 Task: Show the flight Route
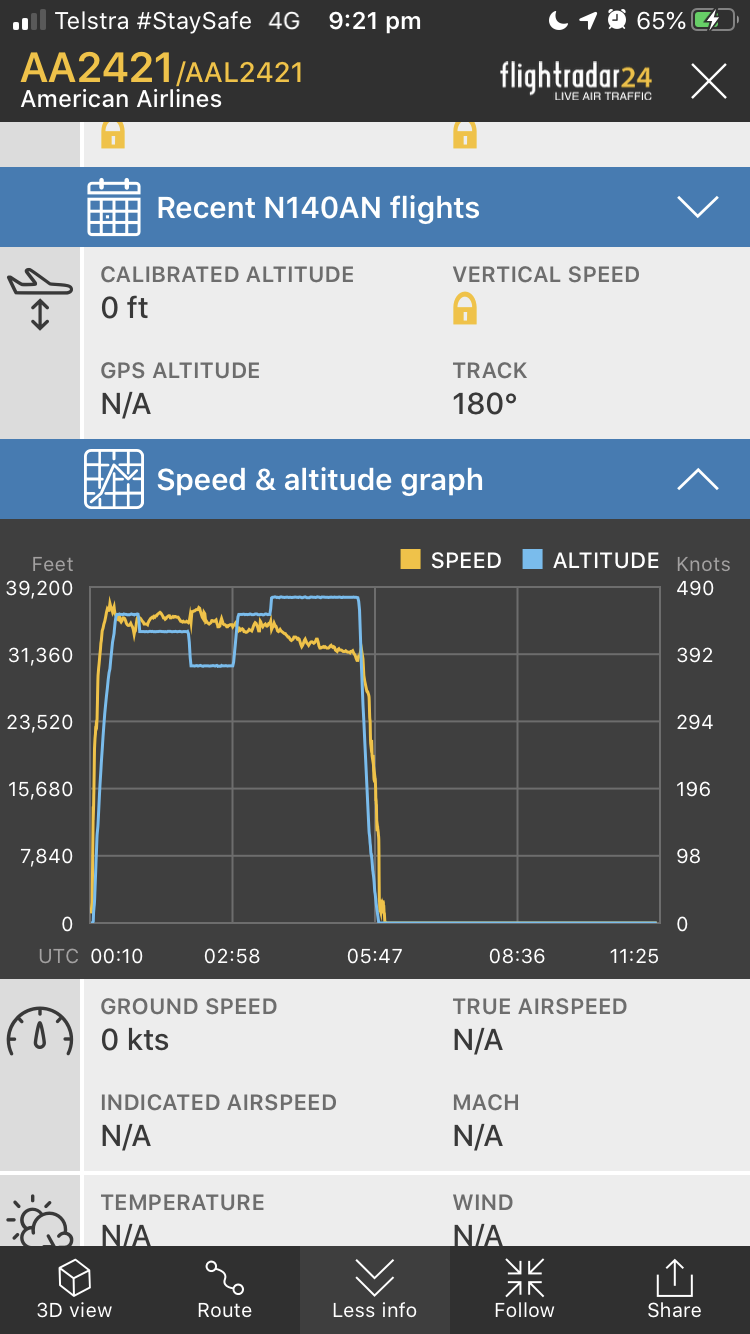tap(224, 1289)
